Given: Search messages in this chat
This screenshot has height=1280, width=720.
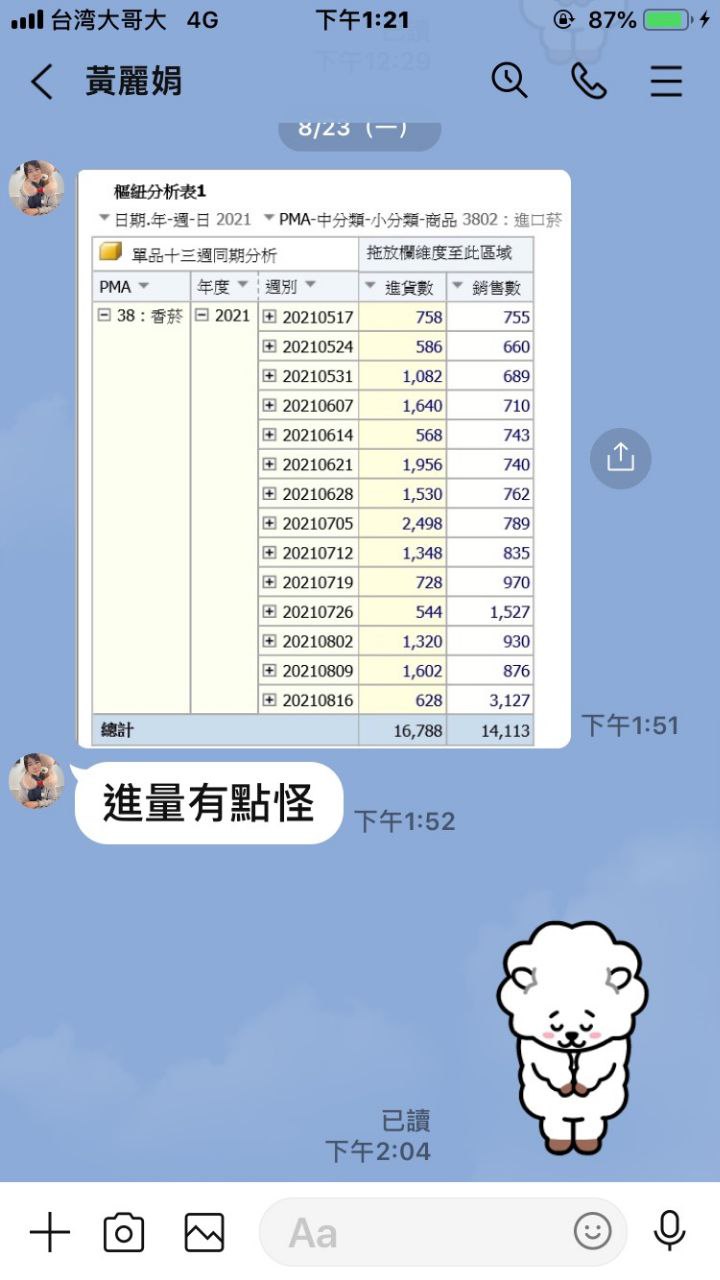Looking at the screenshot, I should point(509,81).
